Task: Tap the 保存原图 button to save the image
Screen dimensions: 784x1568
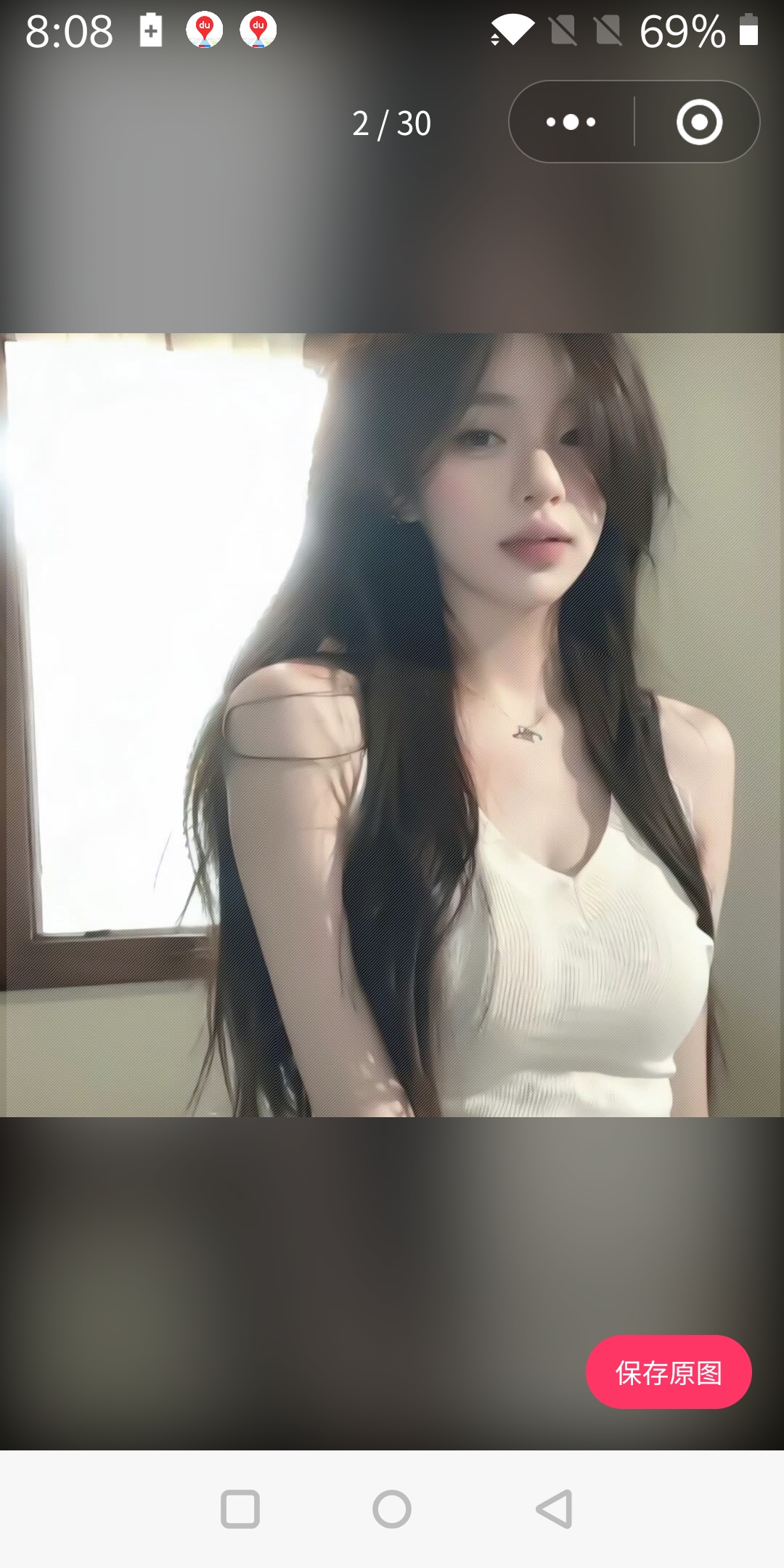Action: [x=668, y=1372]
